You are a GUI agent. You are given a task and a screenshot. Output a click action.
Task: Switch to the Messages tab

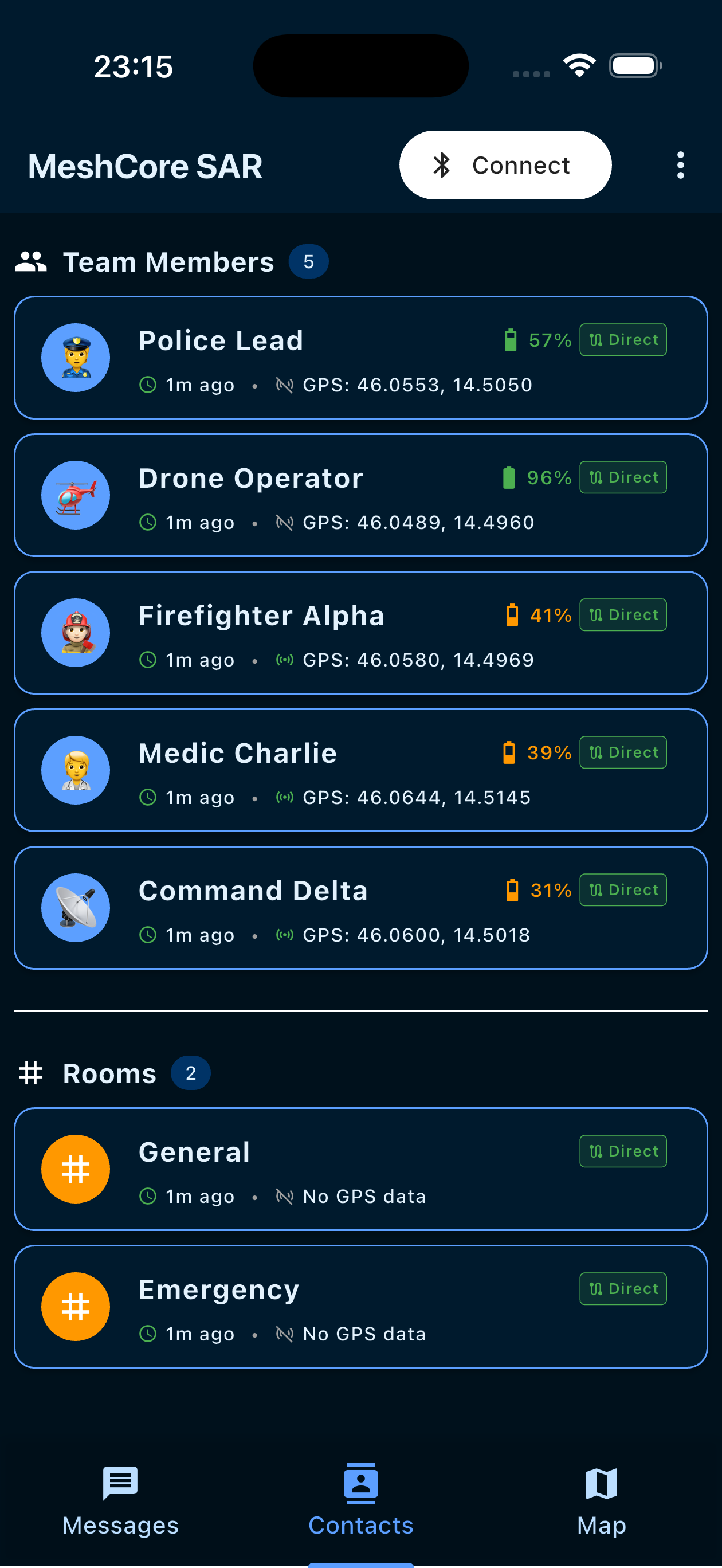[120, 1500]
